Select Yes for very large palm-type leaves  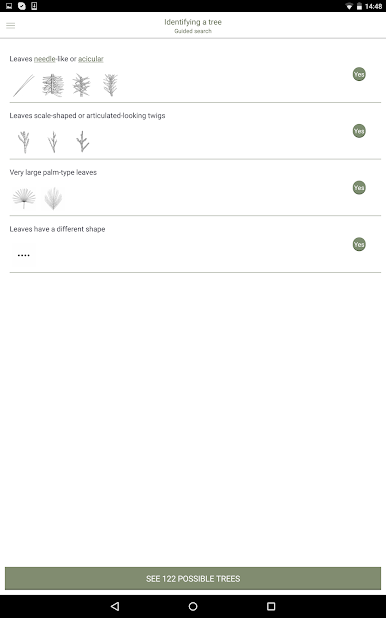tap(359, 188)
